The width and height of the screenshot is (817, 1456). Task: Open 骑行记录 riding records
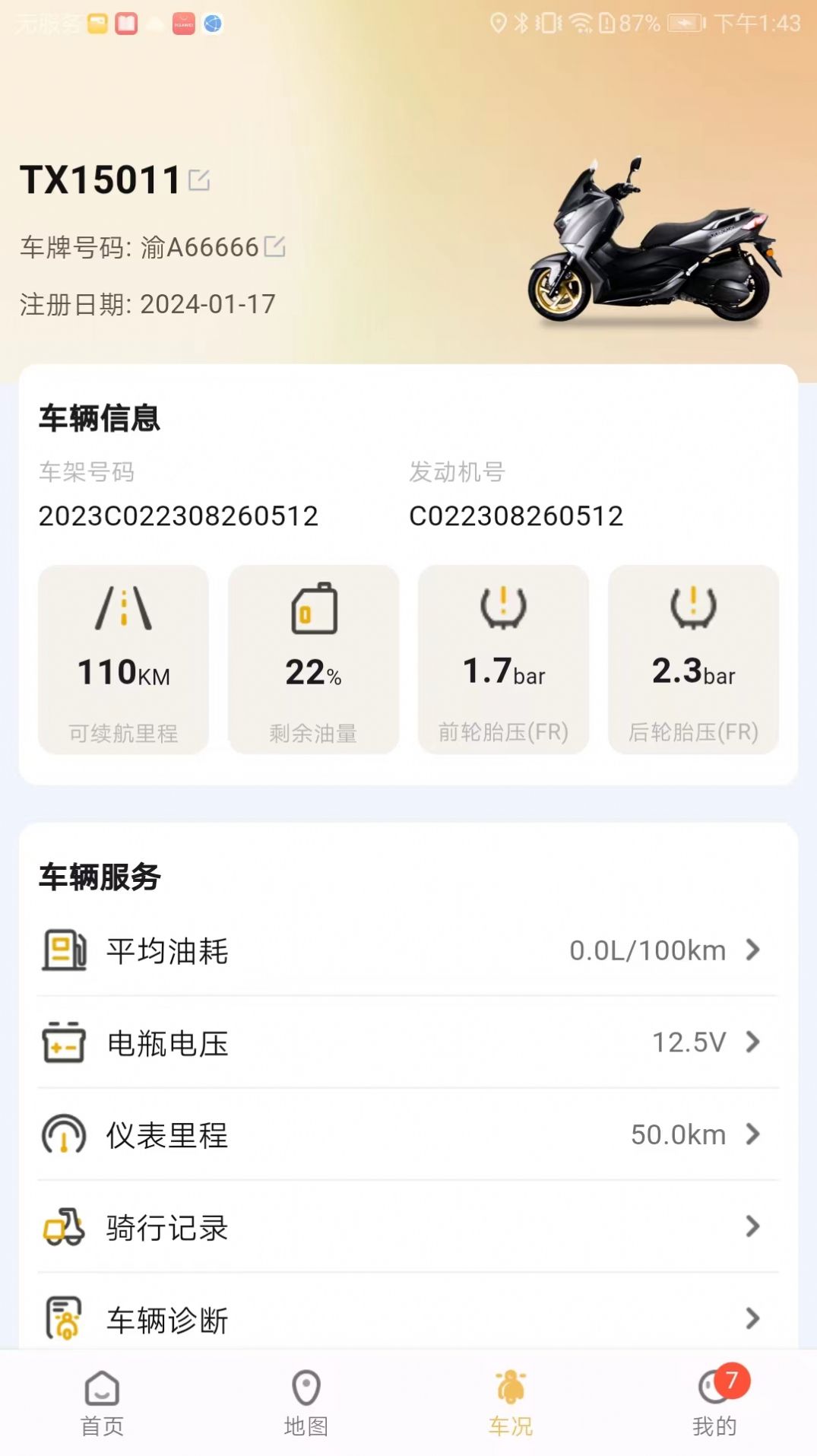[408, 1226]
